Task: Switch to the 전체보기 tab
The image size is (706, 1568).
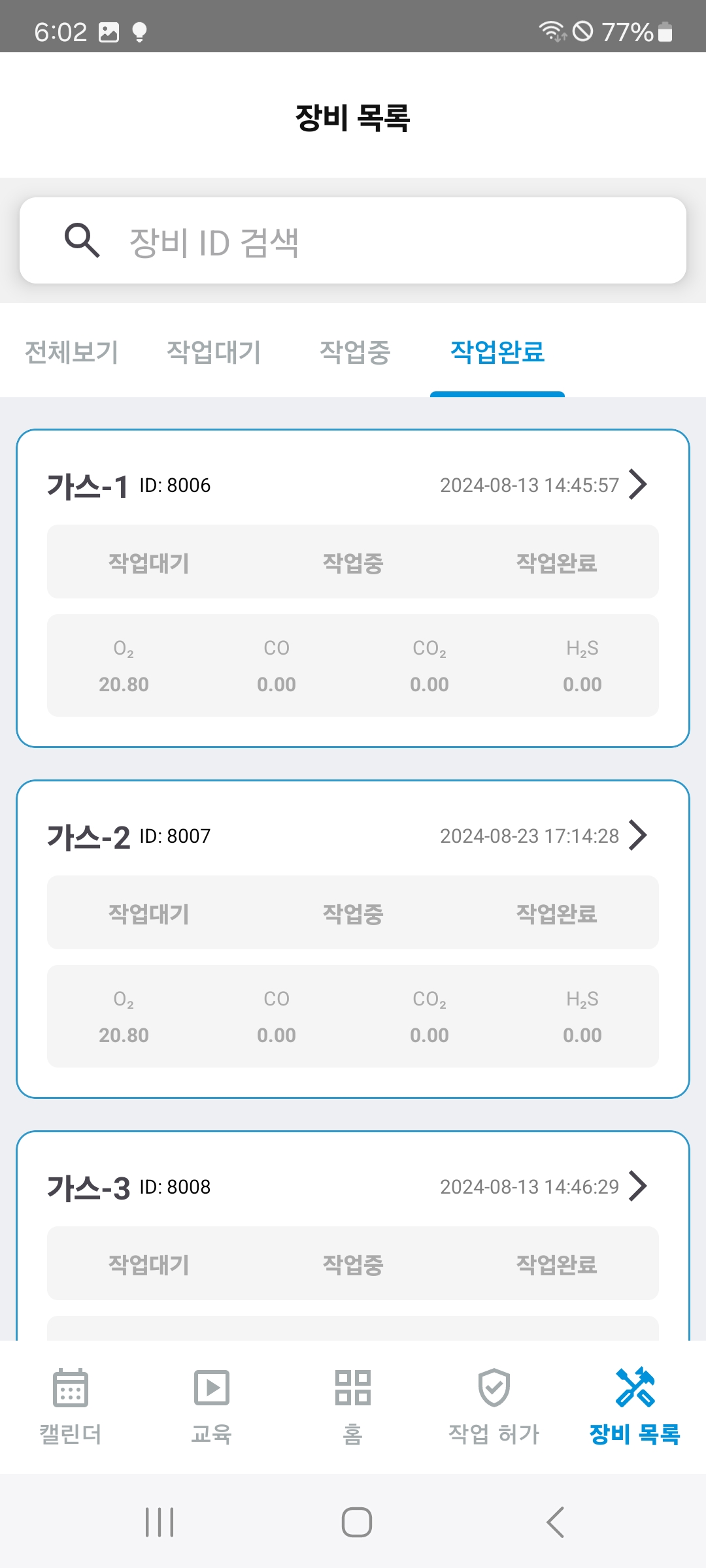Action: click(71, 352)
